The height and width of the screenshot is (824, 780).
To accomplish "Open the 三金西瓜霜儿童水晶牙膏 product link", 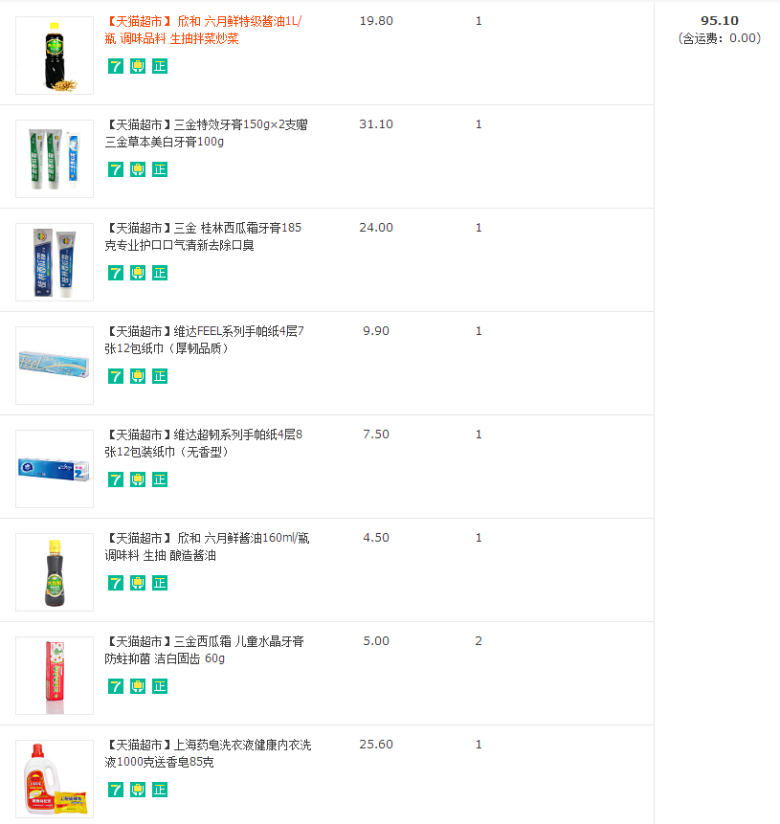I will pos(205,649).
